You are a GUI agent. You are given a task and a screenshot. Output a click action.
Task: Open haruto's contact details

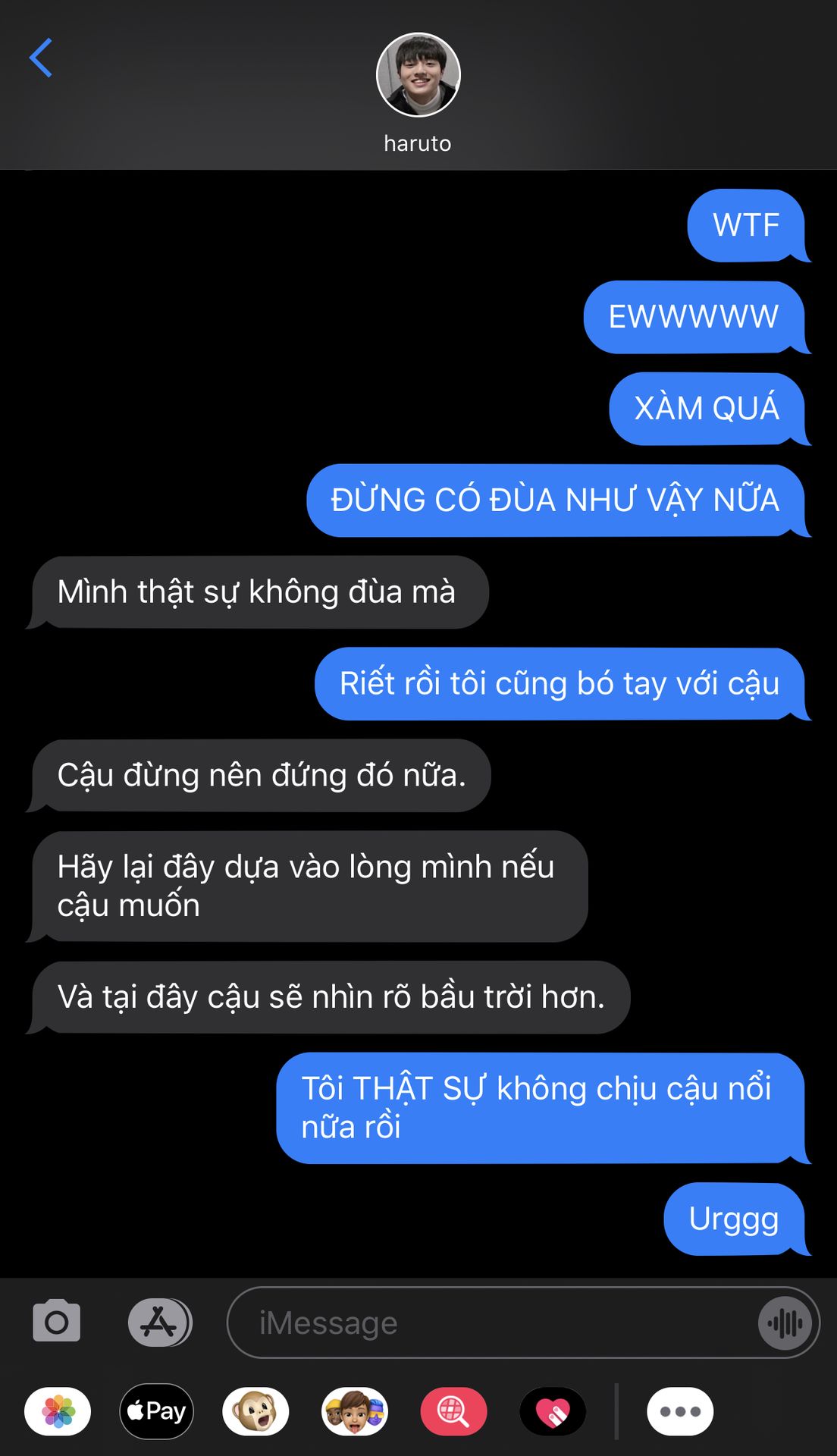click(418, 76)
